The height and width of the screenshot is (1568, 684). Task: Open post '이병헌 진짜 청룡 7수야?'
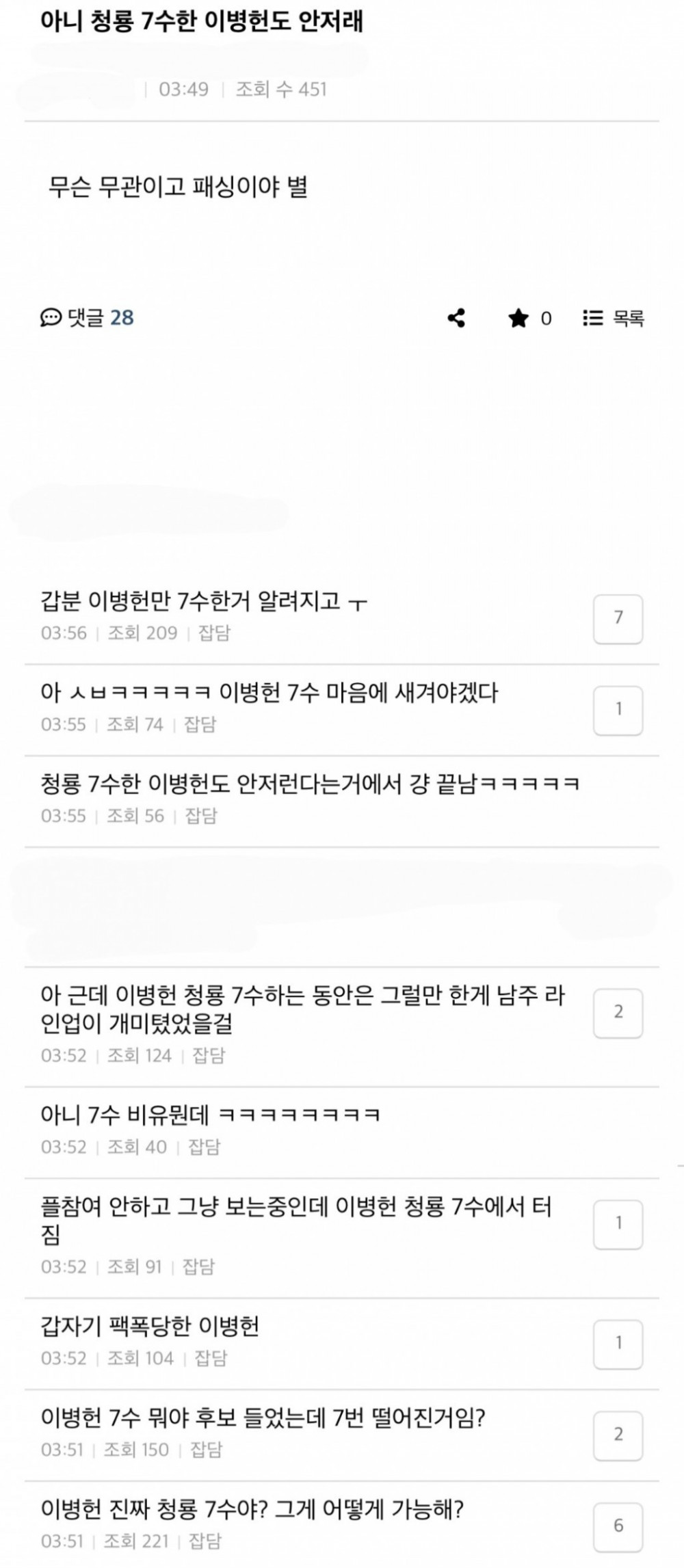click(x=252, y=1509)
